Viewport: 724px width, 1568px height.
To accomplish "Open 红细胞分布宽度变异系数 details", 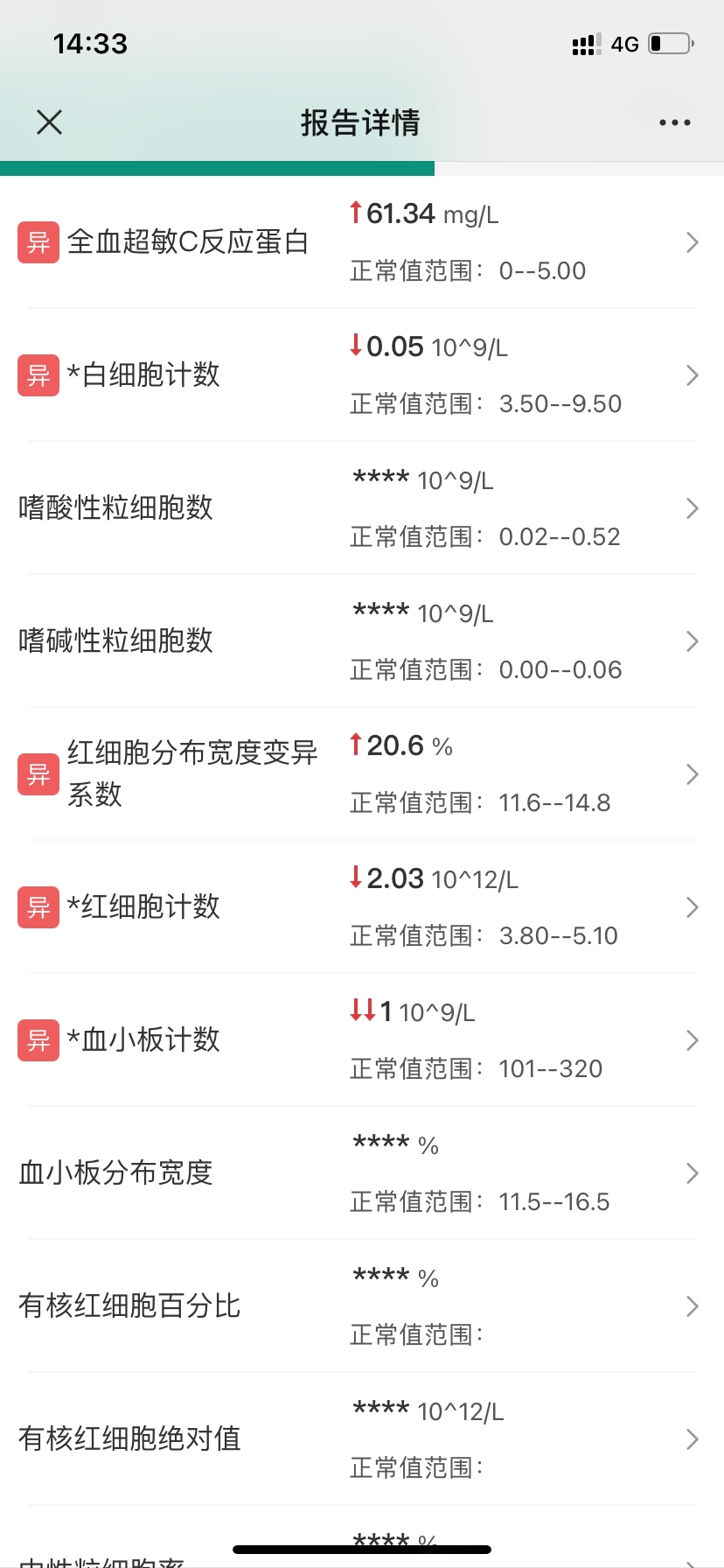I will coord(362,774).
